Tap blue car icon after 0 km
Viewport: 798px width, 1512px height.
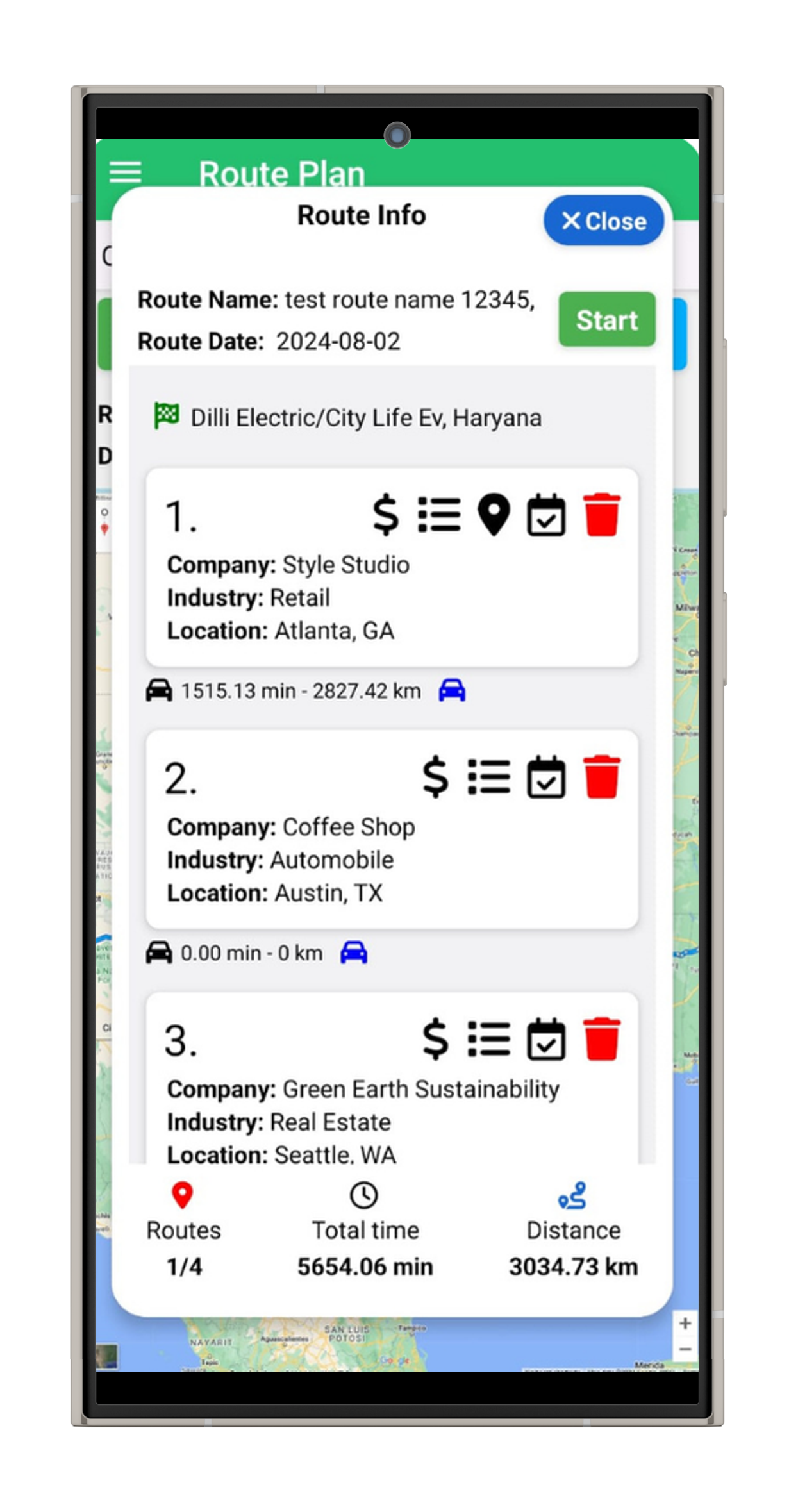click(x=354, y=953)
